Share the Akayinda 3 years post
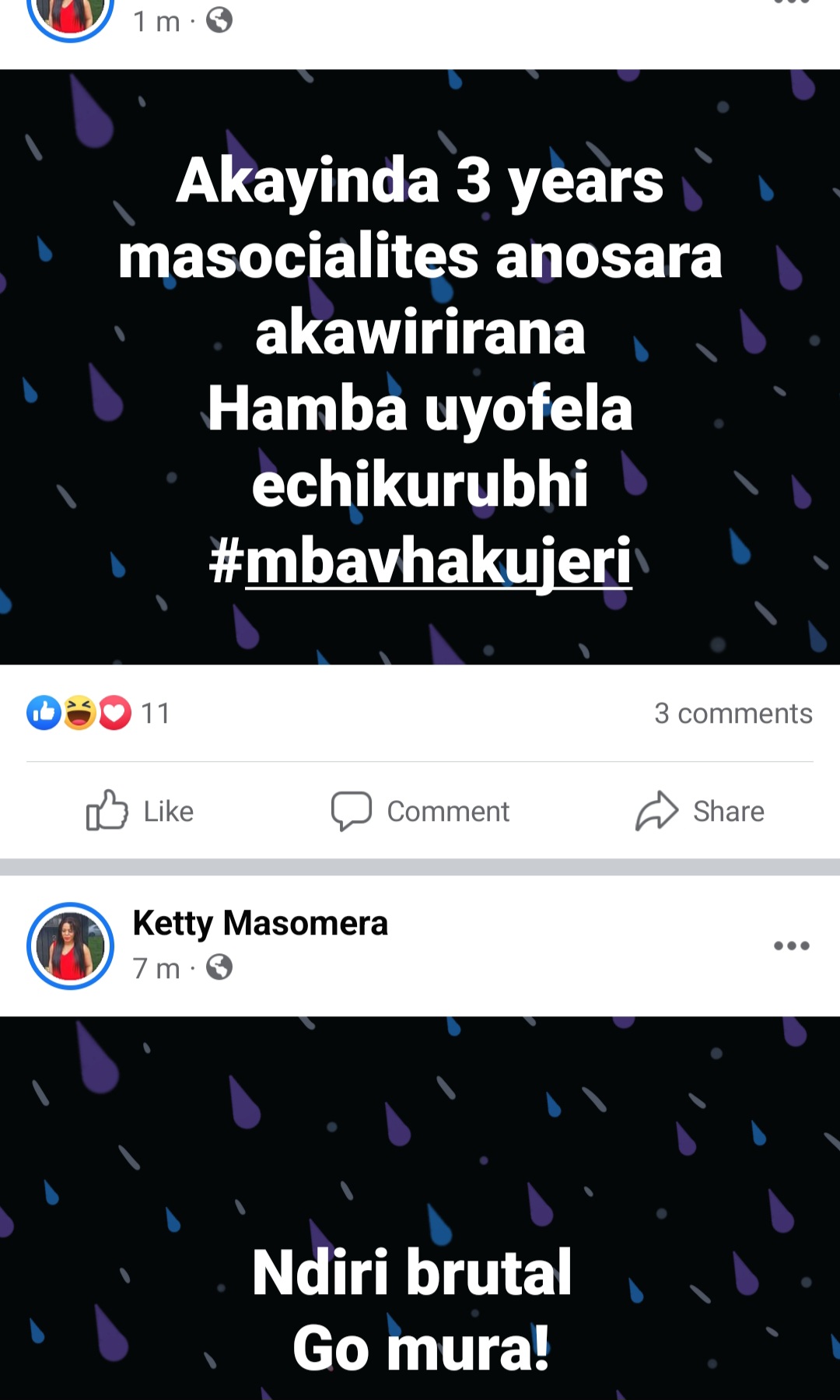The image size is (840, 1400). 700,811
